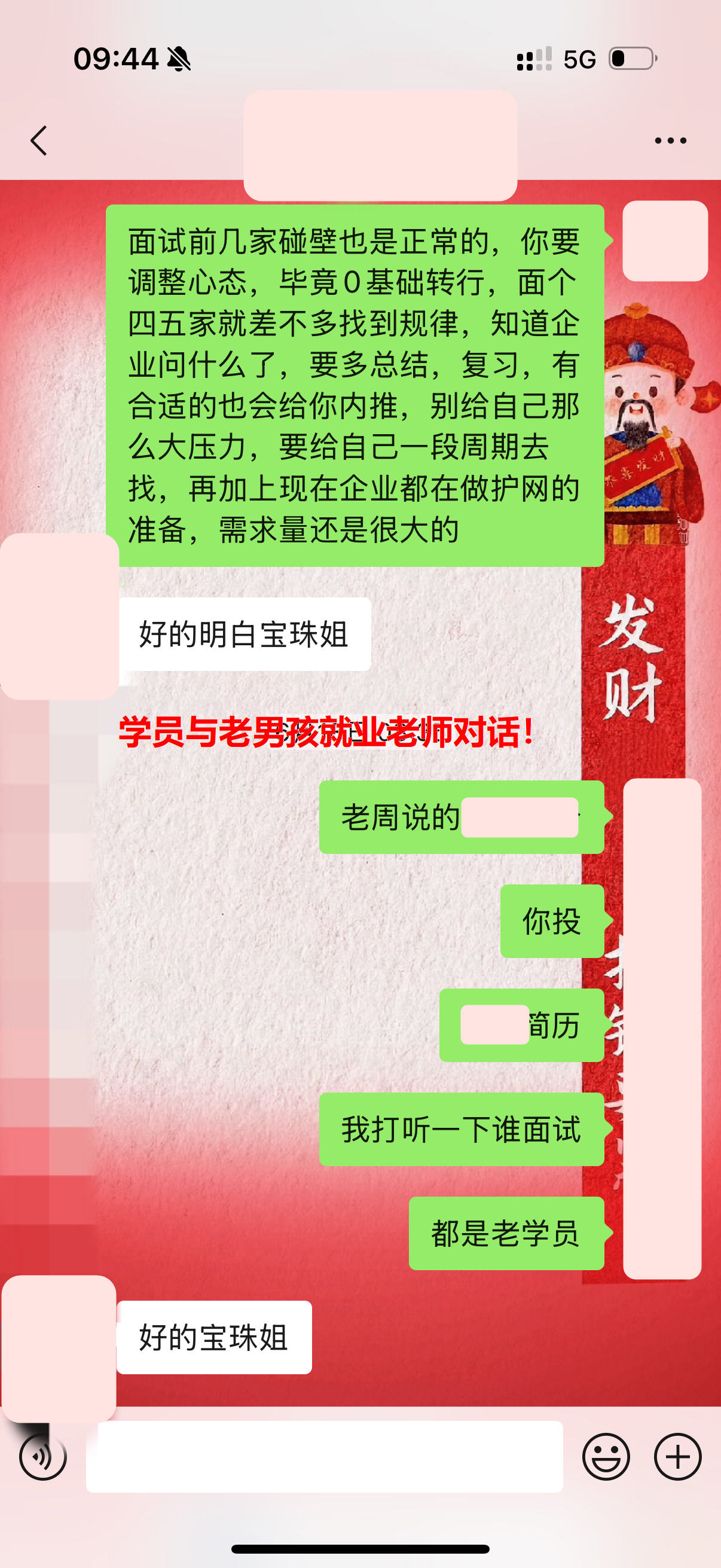Tap the message text field
Image resolution: width=721 pixels, height=1568 pixels.
point(323,1457)
